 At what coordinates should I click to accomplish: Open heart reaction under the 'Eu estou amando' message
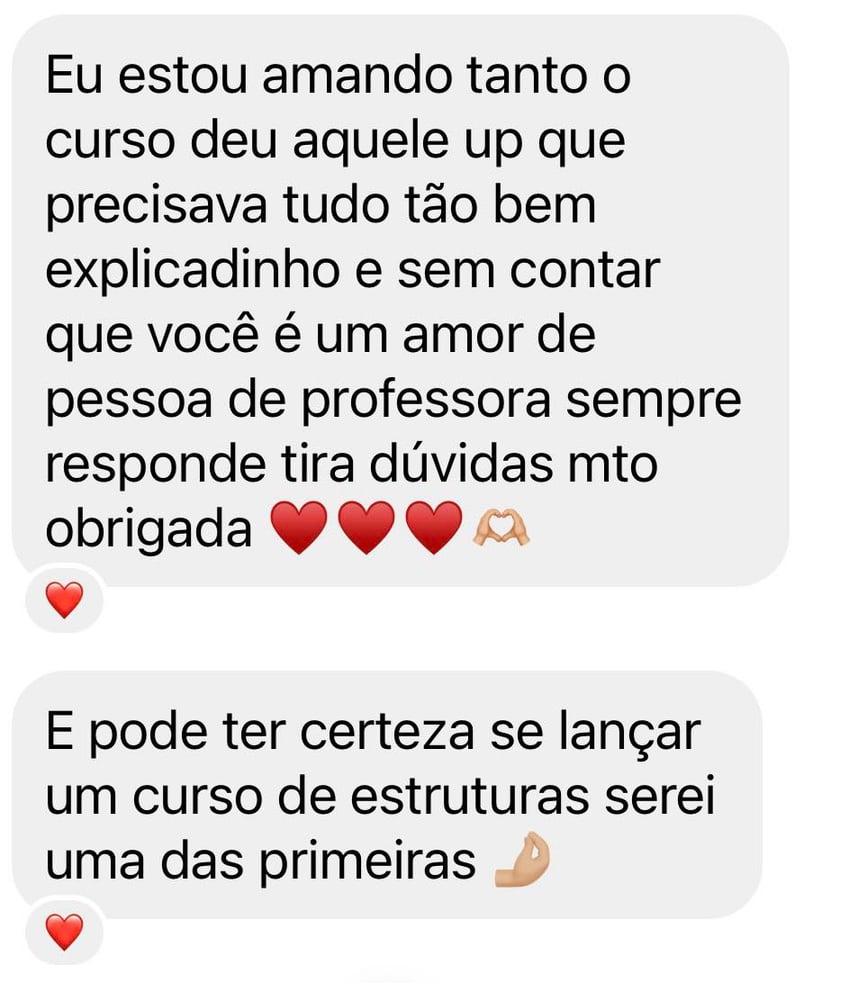point(65,600)
